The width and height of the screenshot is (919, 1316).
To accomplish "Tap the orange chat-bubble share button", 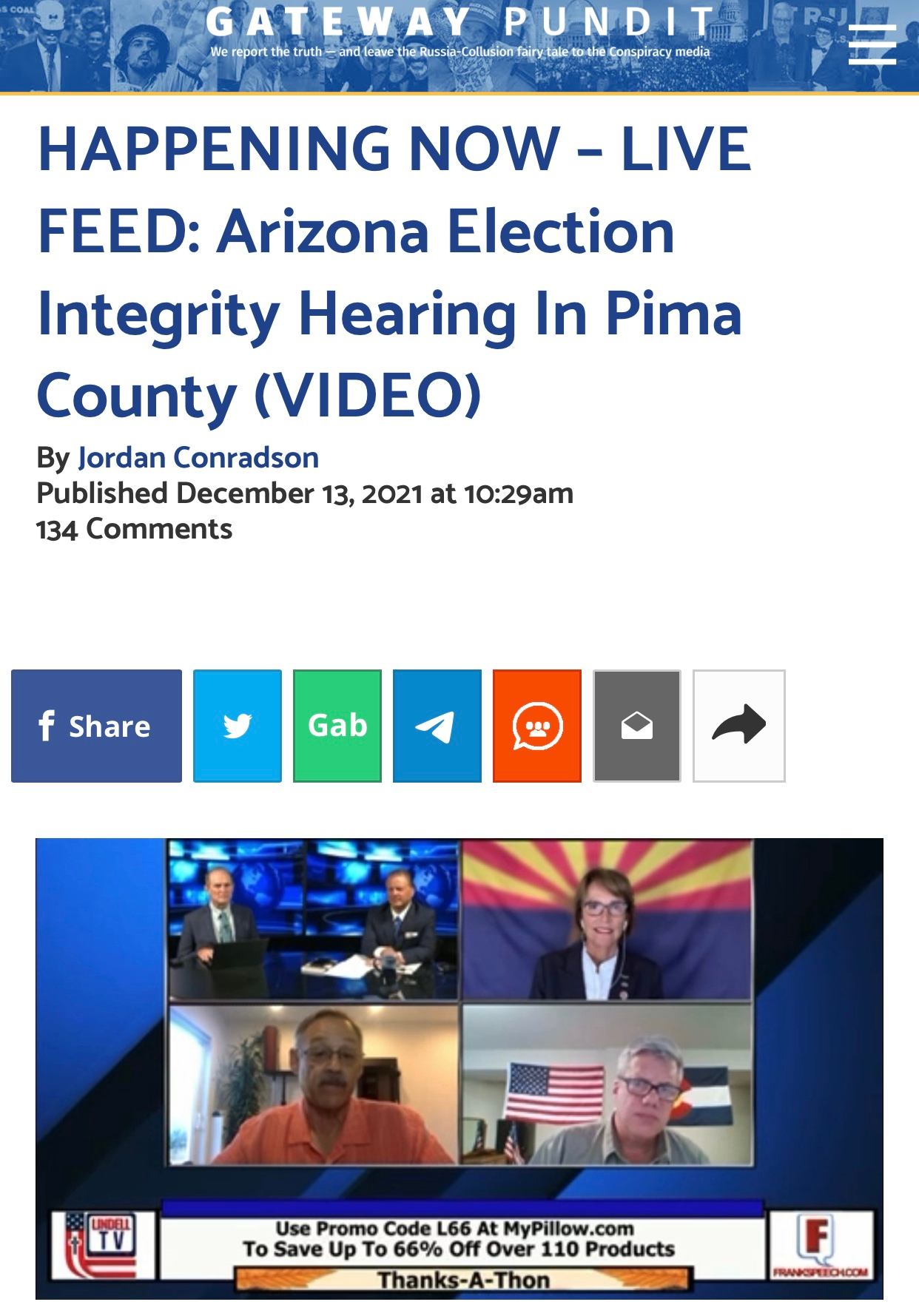I will pyautogui.click(x=537, y=726).
